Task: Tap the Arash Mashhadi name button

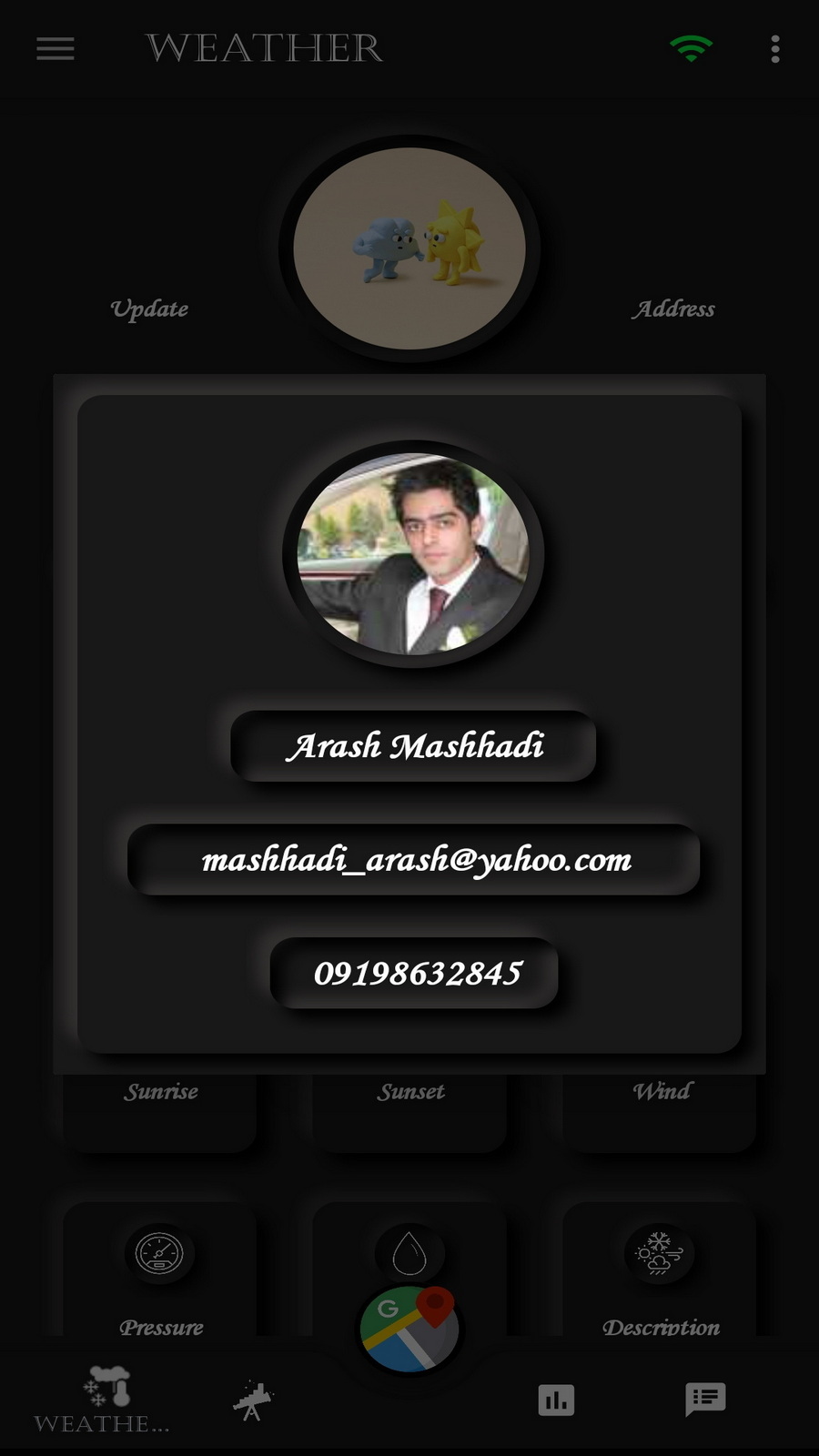Action: click(414, 746)
